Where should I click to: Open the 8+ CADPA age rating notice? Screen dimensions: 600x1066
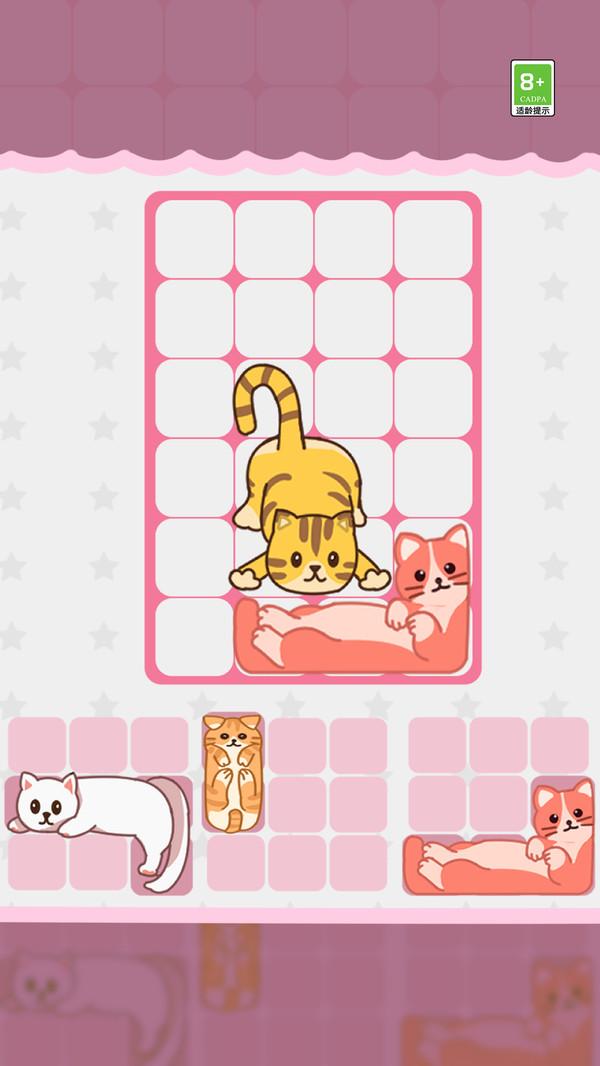tap(532, 88)
